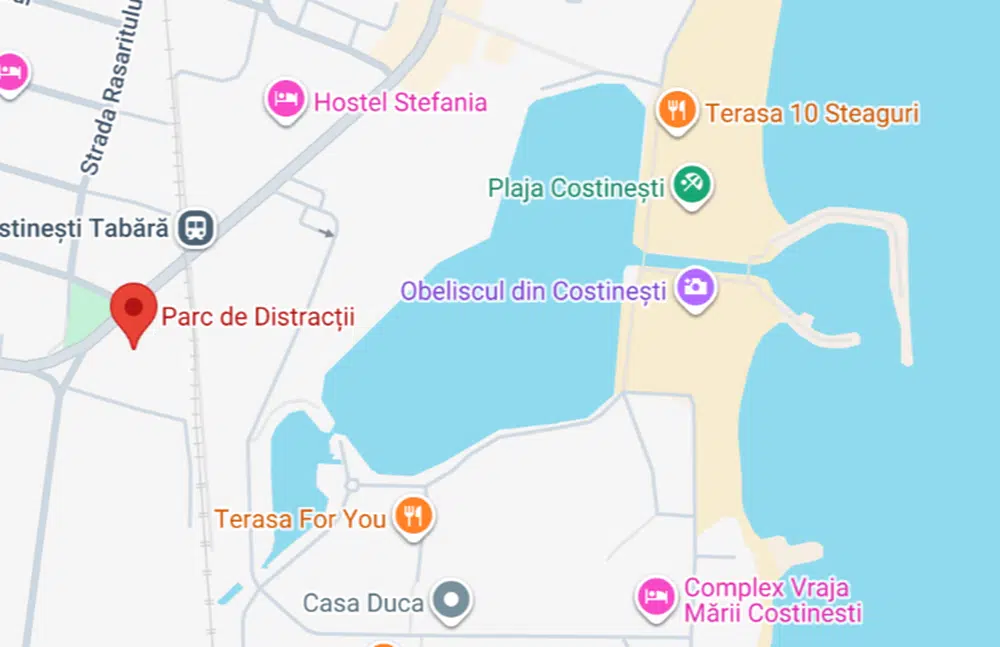Select the Terasa 10 Steaguri restaurant marker
This screenshot has width=1000, height=647.
point(677,109)
